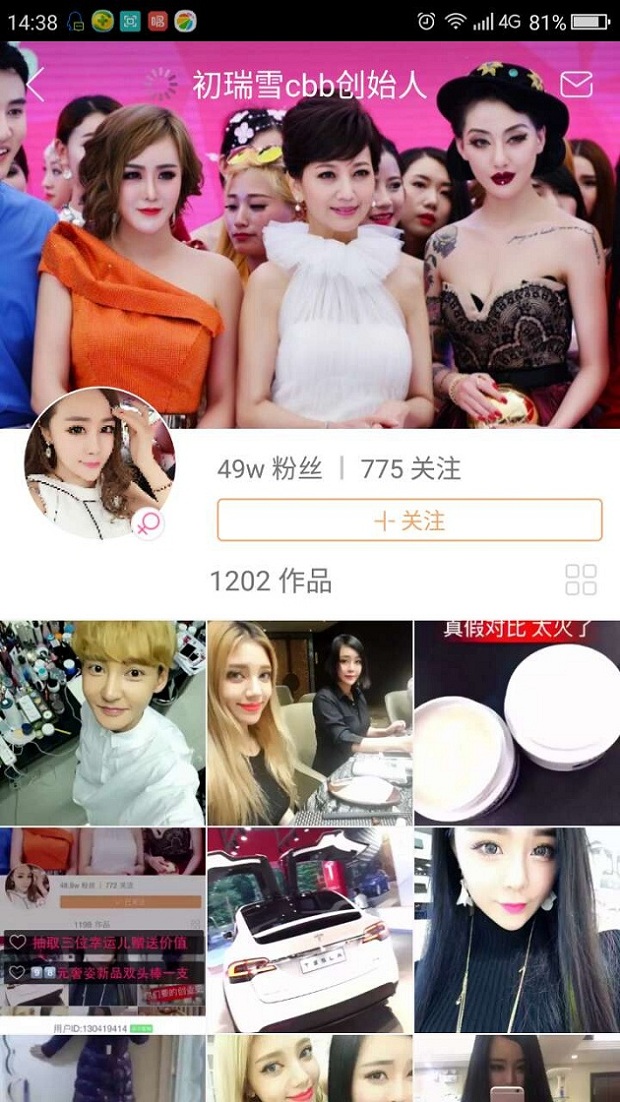620x1102 pixels.
Task: Follow this user with 关注 button
Action: pyautogui.click(x=410, y=520)
